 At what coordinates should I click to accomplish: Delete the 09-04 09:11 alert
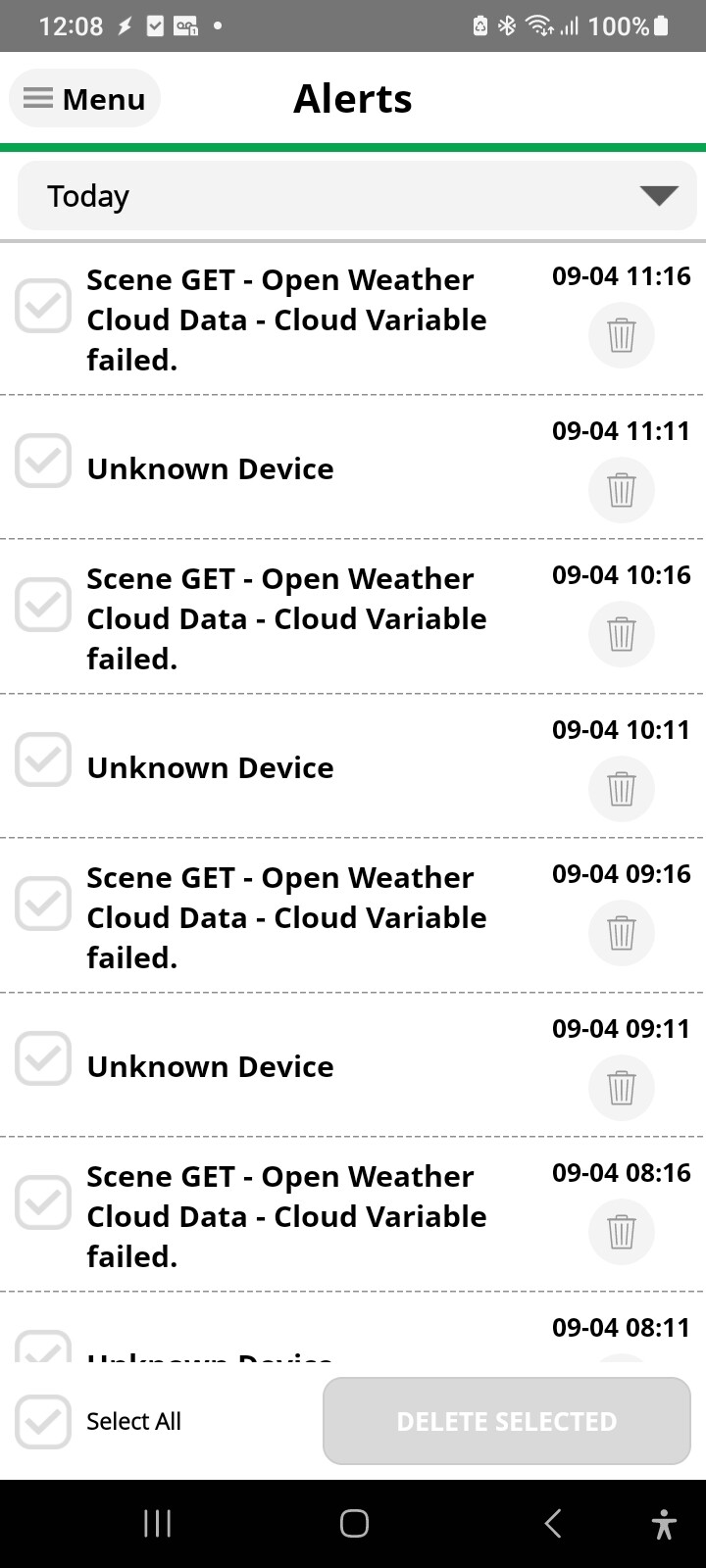[x=622, y=1087]
